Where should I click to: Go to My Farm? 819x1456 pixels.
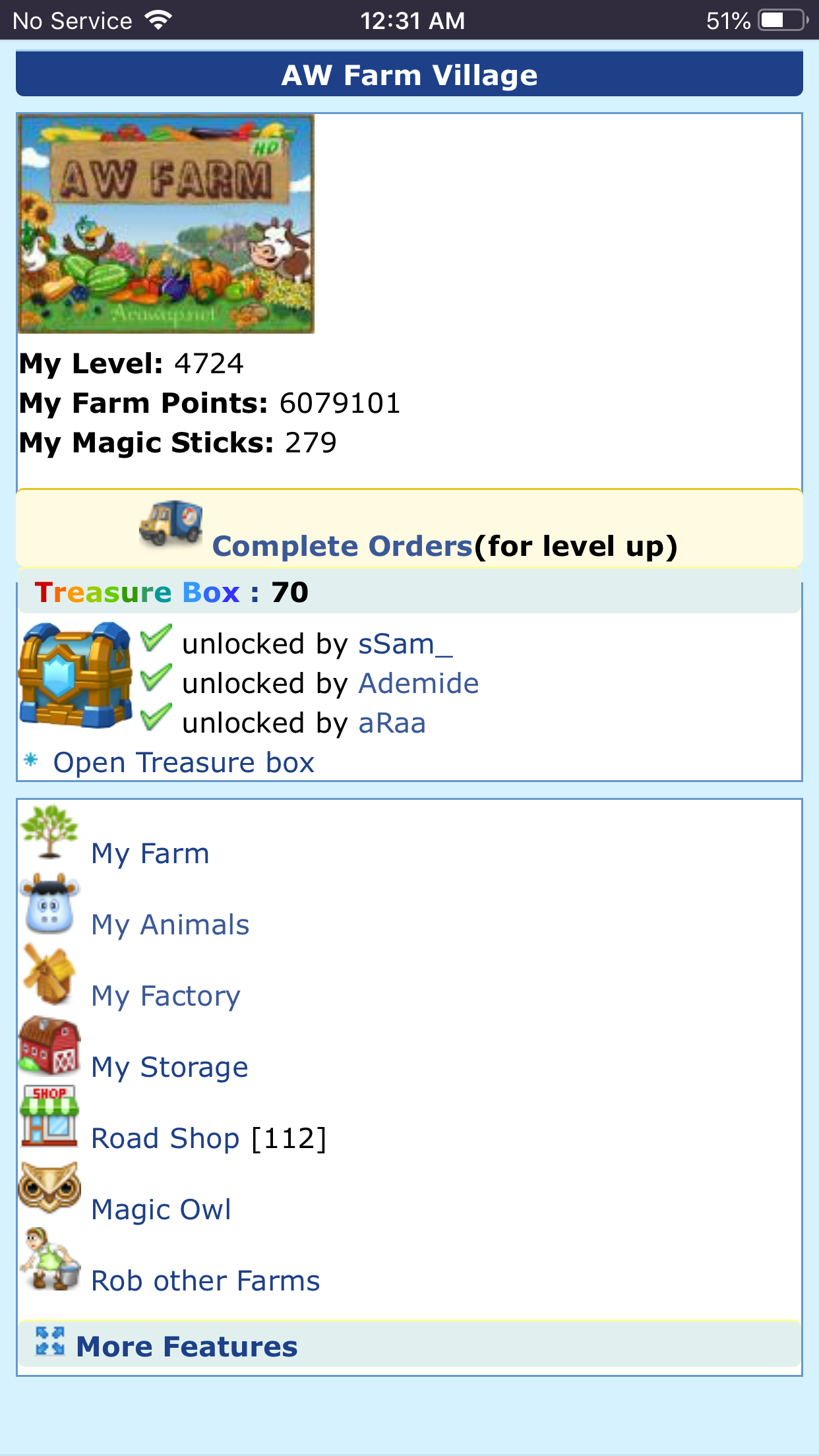tap(150, 854)
